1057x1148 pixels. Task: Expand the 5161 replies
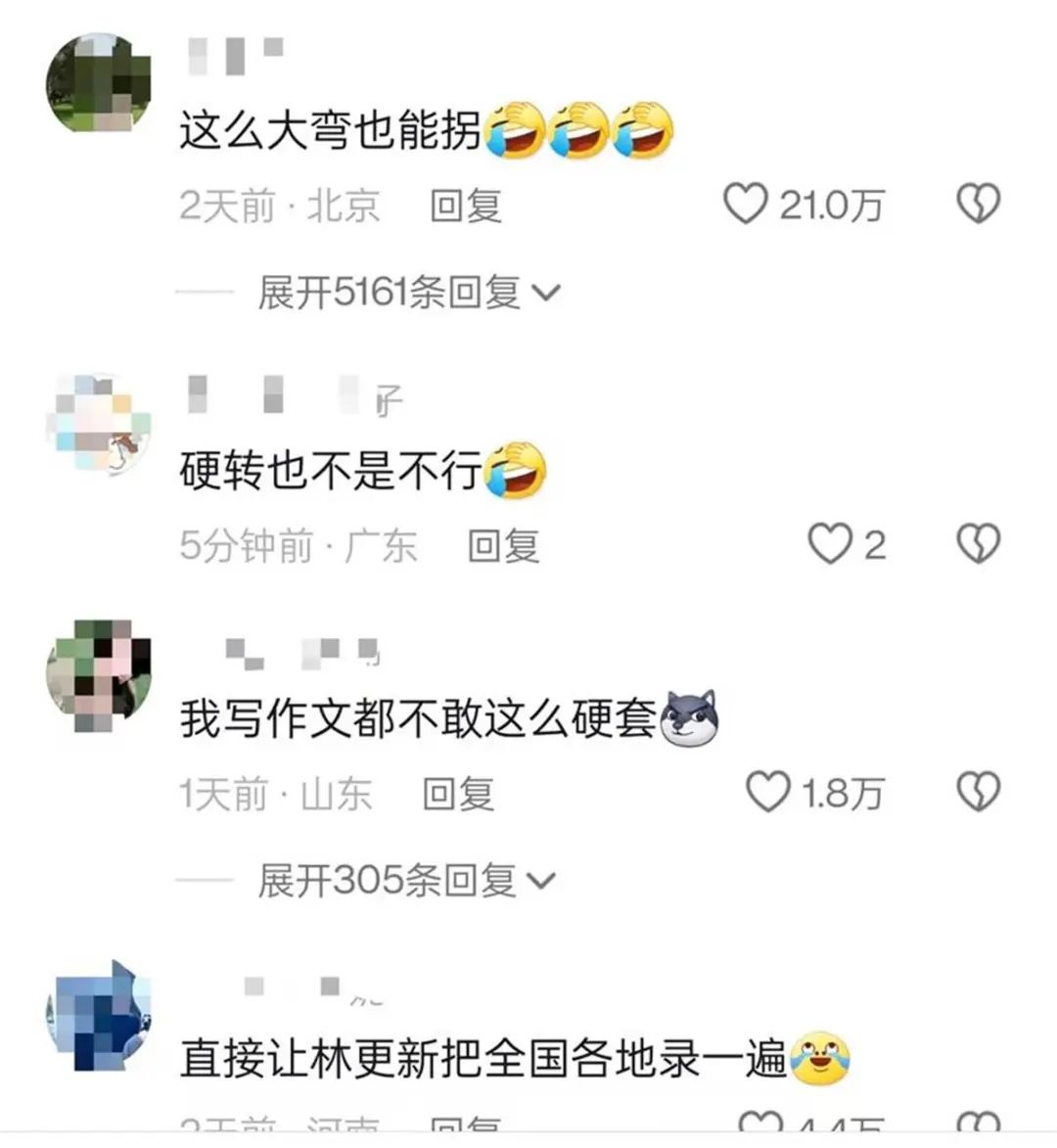(x=407, y=292)
